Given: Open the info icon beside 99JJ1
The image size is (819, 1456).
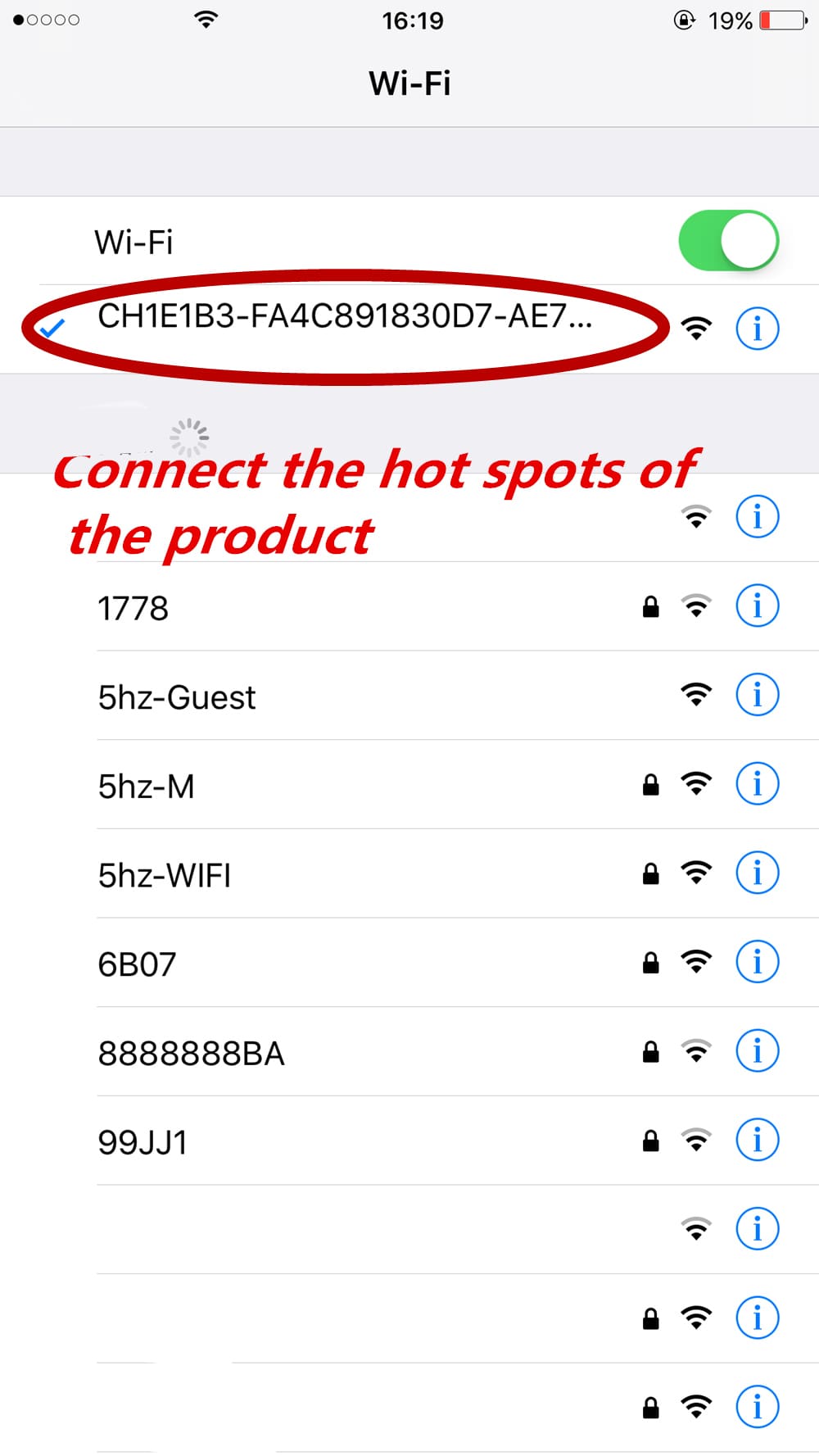Looking at the screenshot, I should [x=757, y=1140].
